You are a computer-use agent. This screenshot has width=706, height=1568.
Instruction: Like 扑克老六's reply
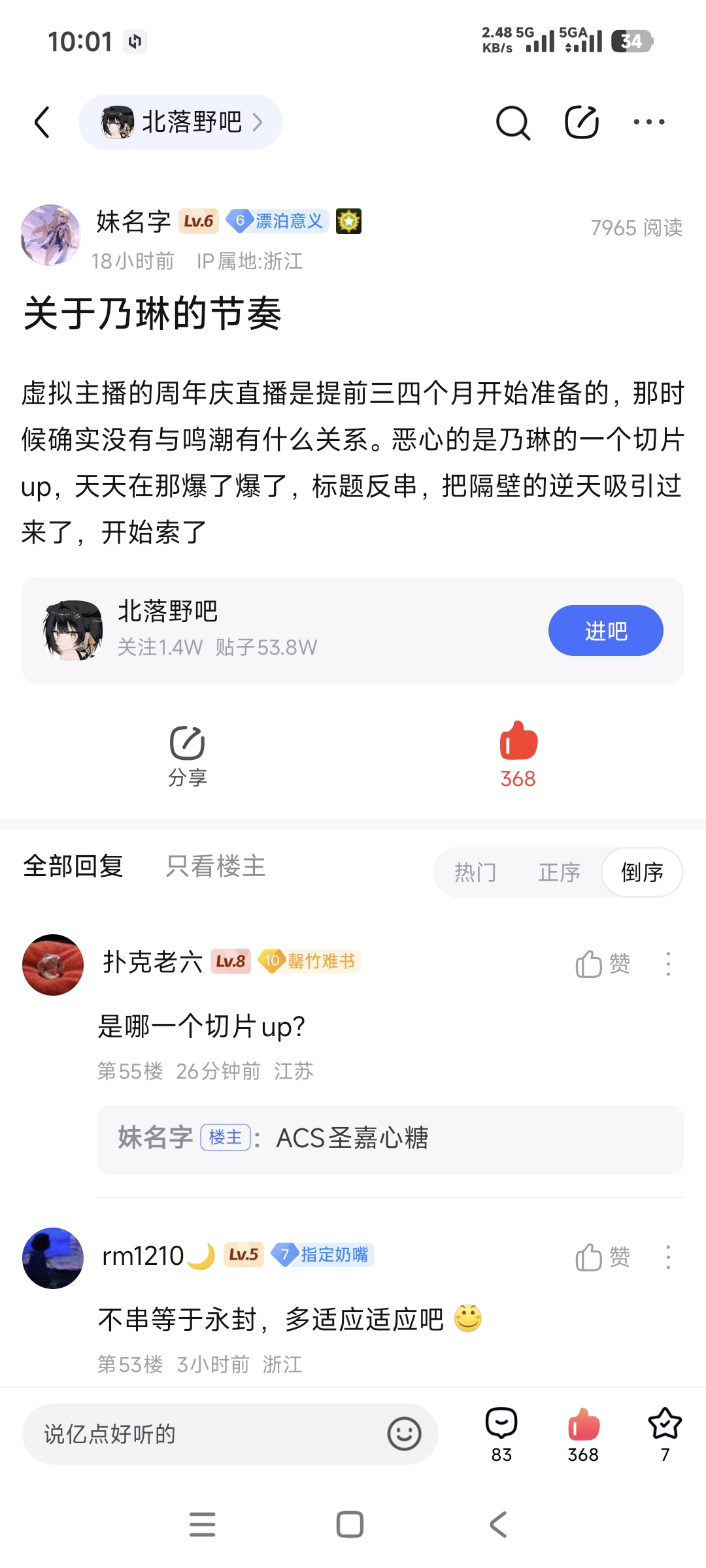pos(602,964)
